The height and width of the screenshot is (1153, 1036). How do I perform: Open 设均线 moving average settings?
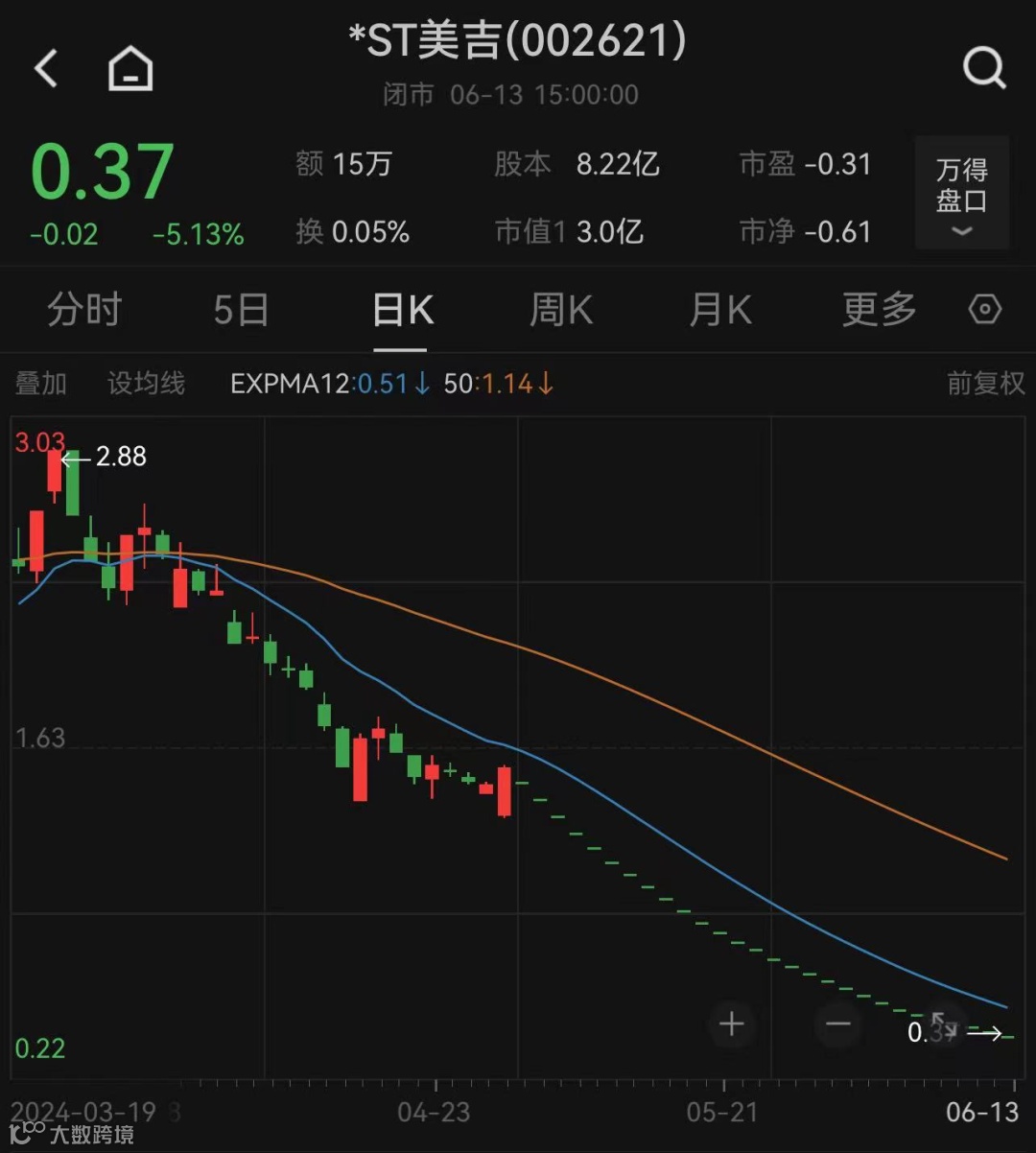click(146, 384)
